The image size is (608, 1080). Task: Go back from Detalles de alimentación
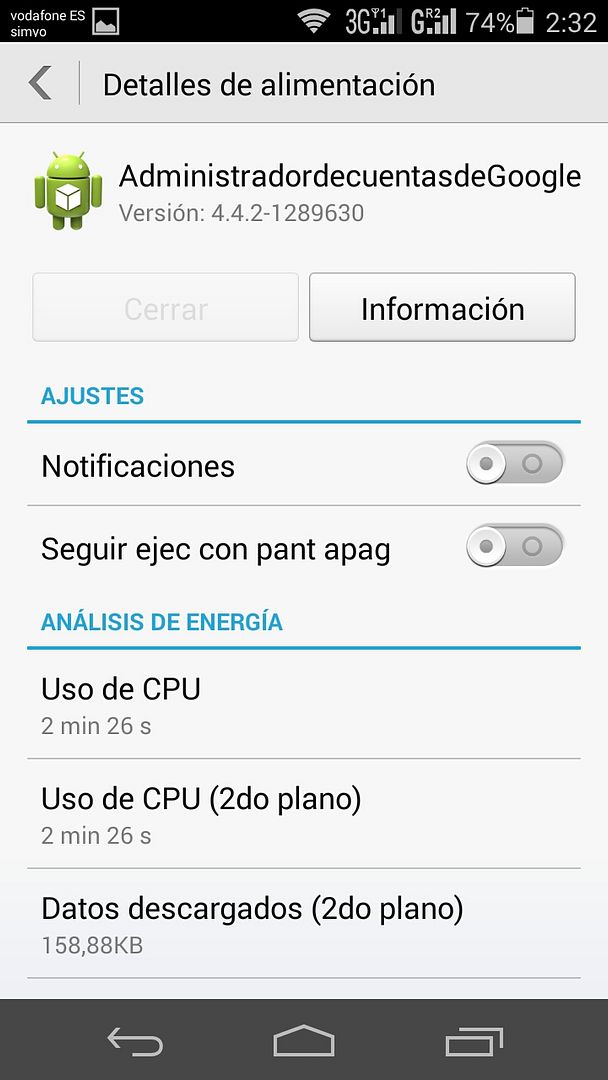(x=41, y=83)
